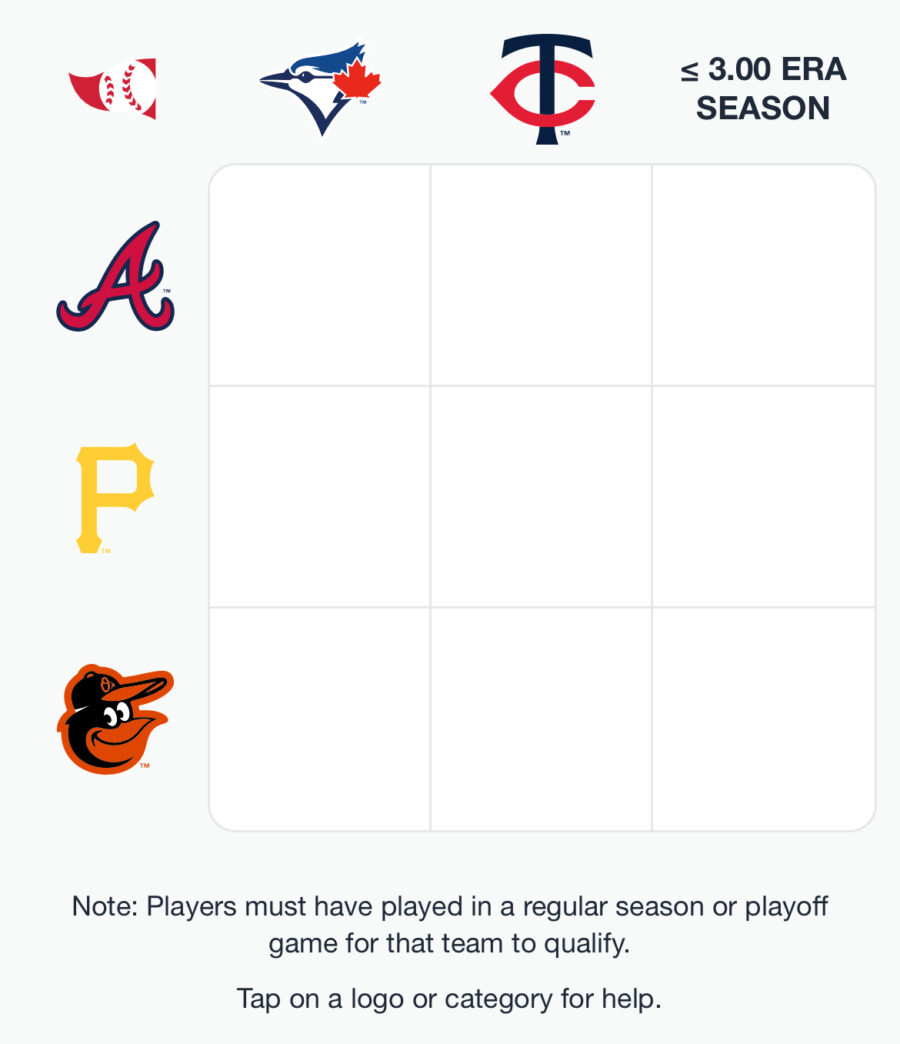Pick the Pirates and Blue Jays square
900x1044 pixels.
pos(320,496)
